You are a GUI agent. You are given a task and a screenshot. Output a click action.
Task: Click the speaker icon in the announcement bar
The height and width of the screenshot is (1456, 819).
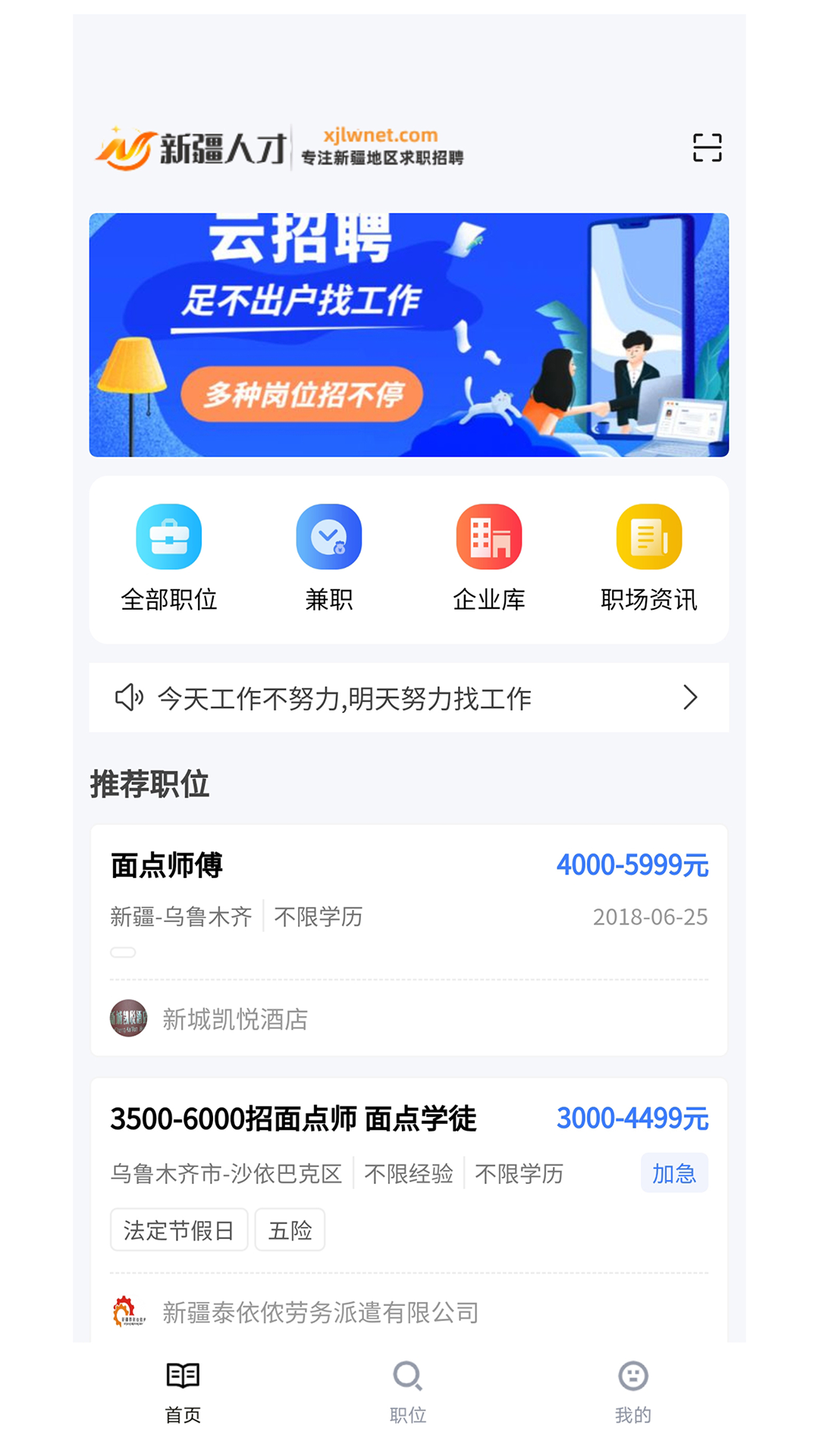click(x=129, y=698)
